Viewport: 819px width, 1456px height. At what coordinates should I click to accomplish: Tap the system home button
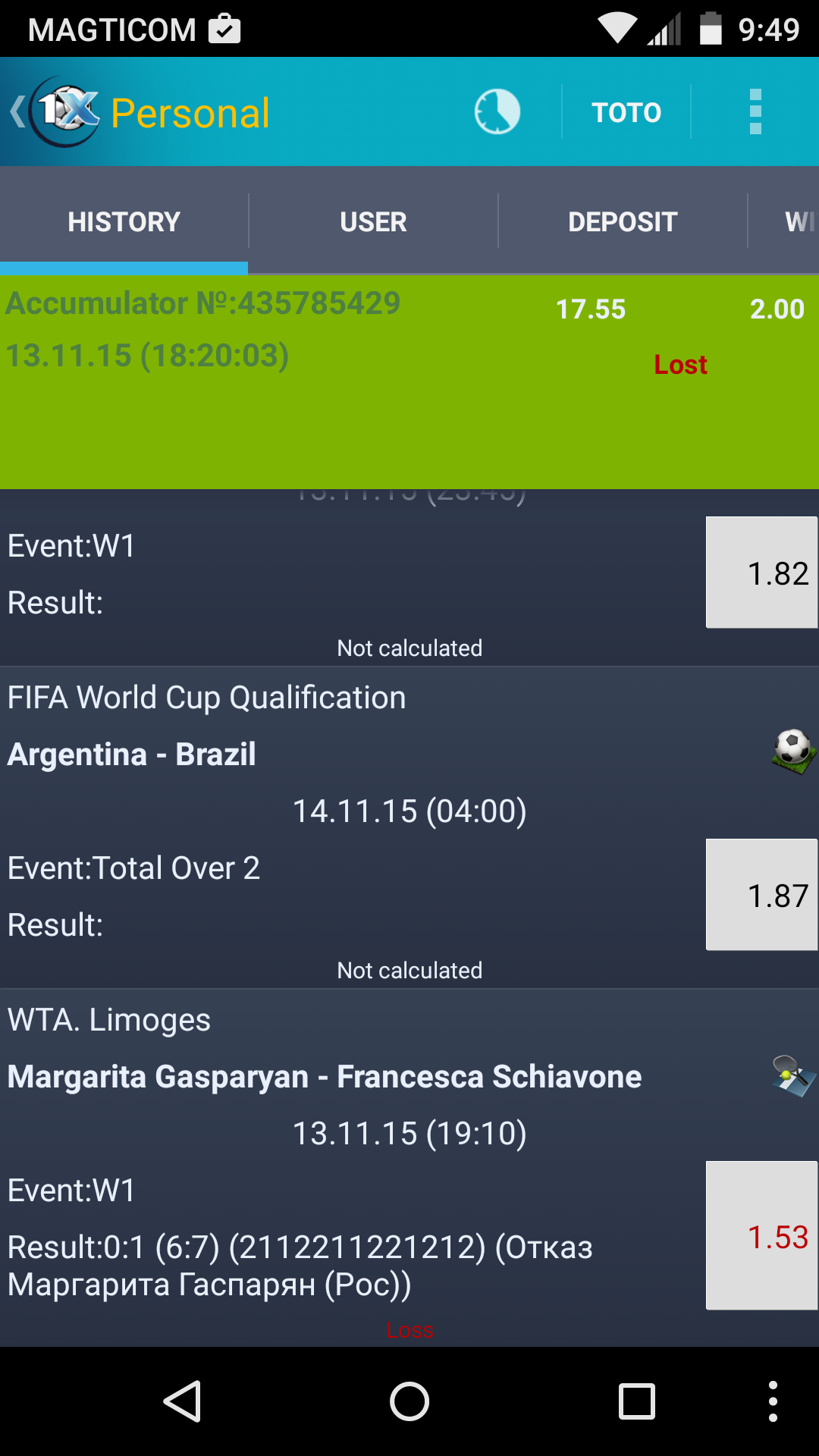[x=409, y=1401]
